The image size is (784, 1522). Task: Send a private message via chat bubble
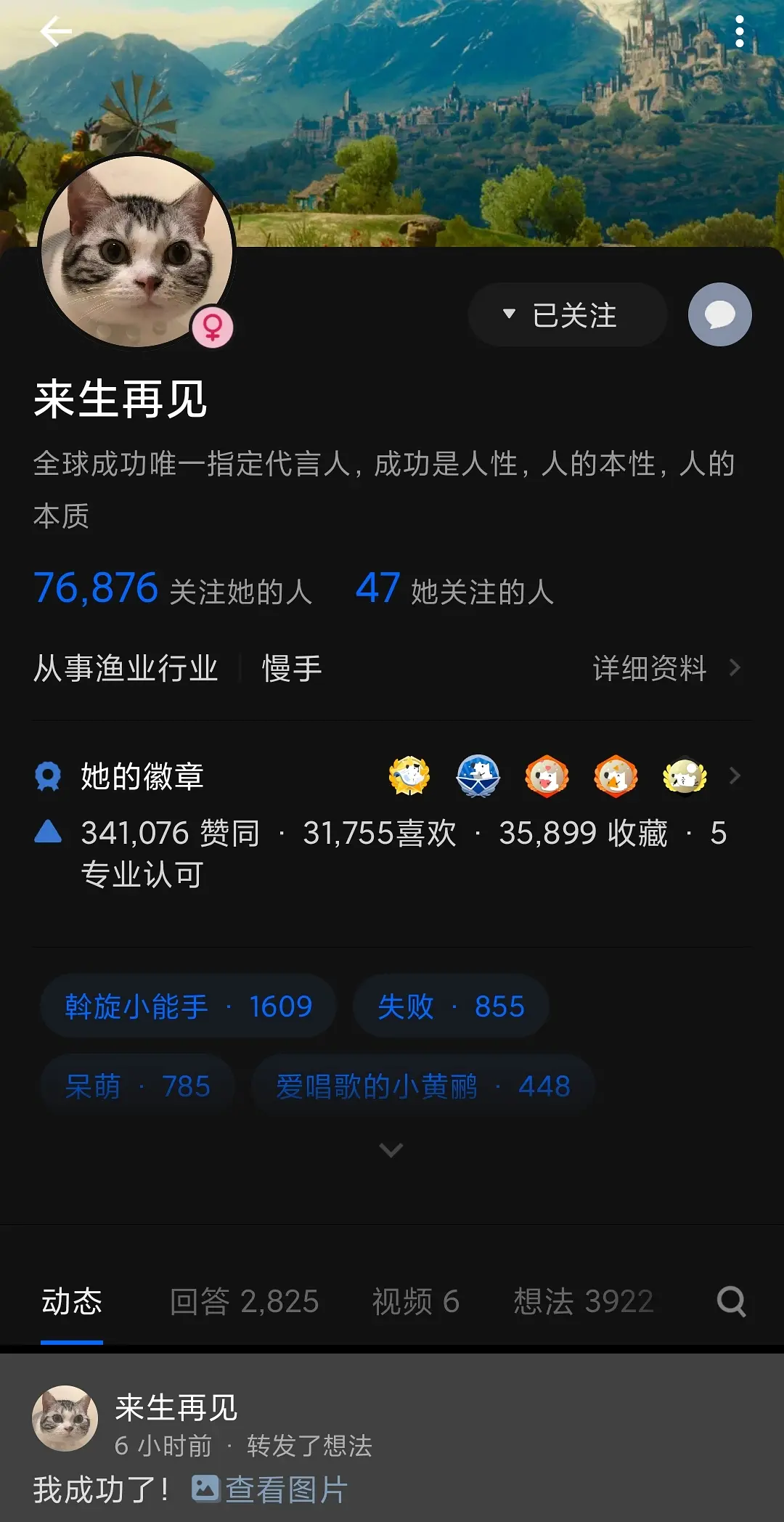tap(719, 315)
